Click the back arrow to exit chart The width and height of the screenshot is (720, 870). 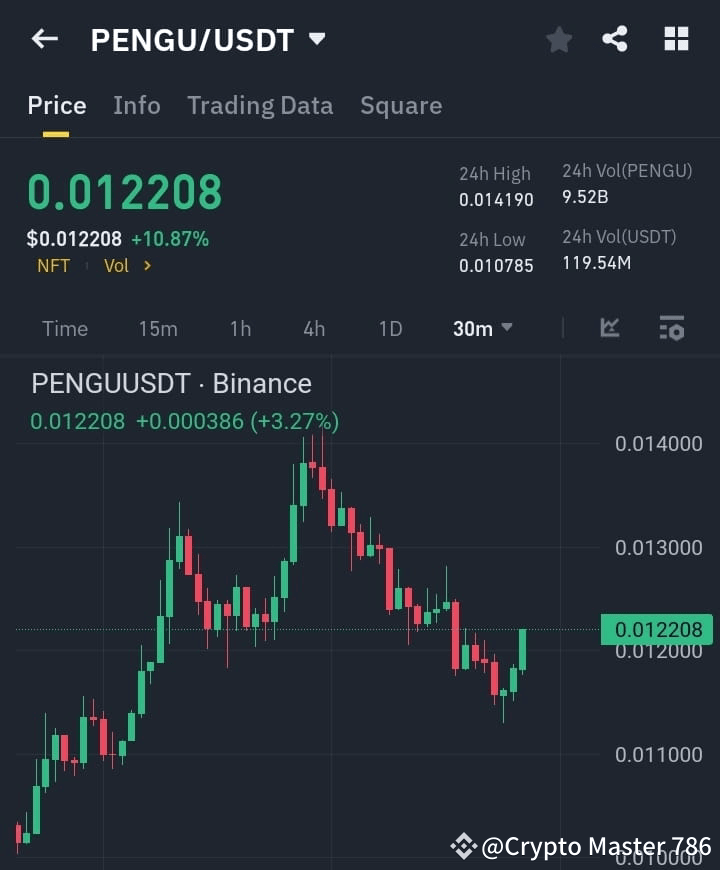click(x=44, y=38)
